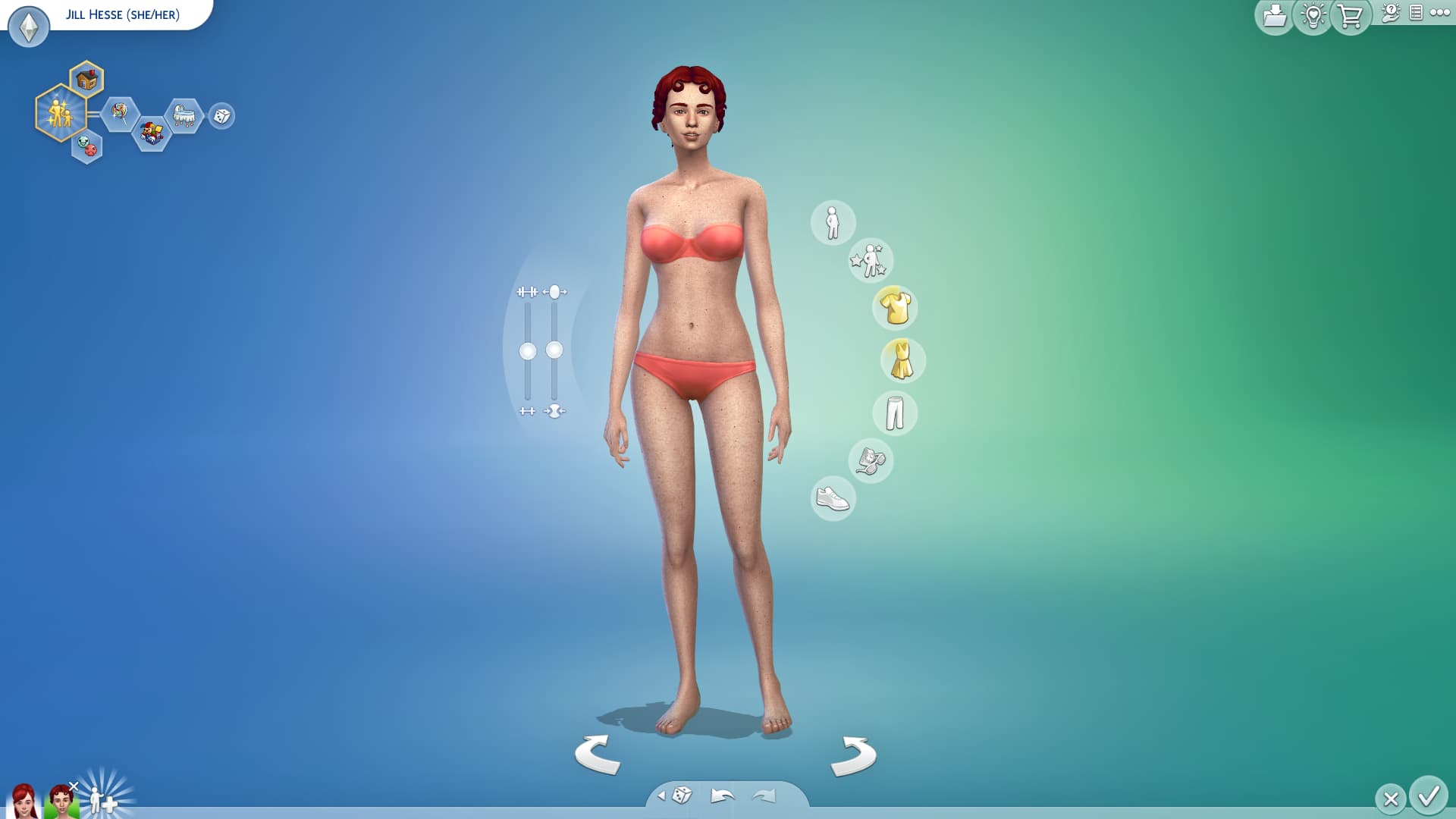The image size is (1456, 819).
Task: Open the lightbulb tips button
Action: (x=1313, y=16)
